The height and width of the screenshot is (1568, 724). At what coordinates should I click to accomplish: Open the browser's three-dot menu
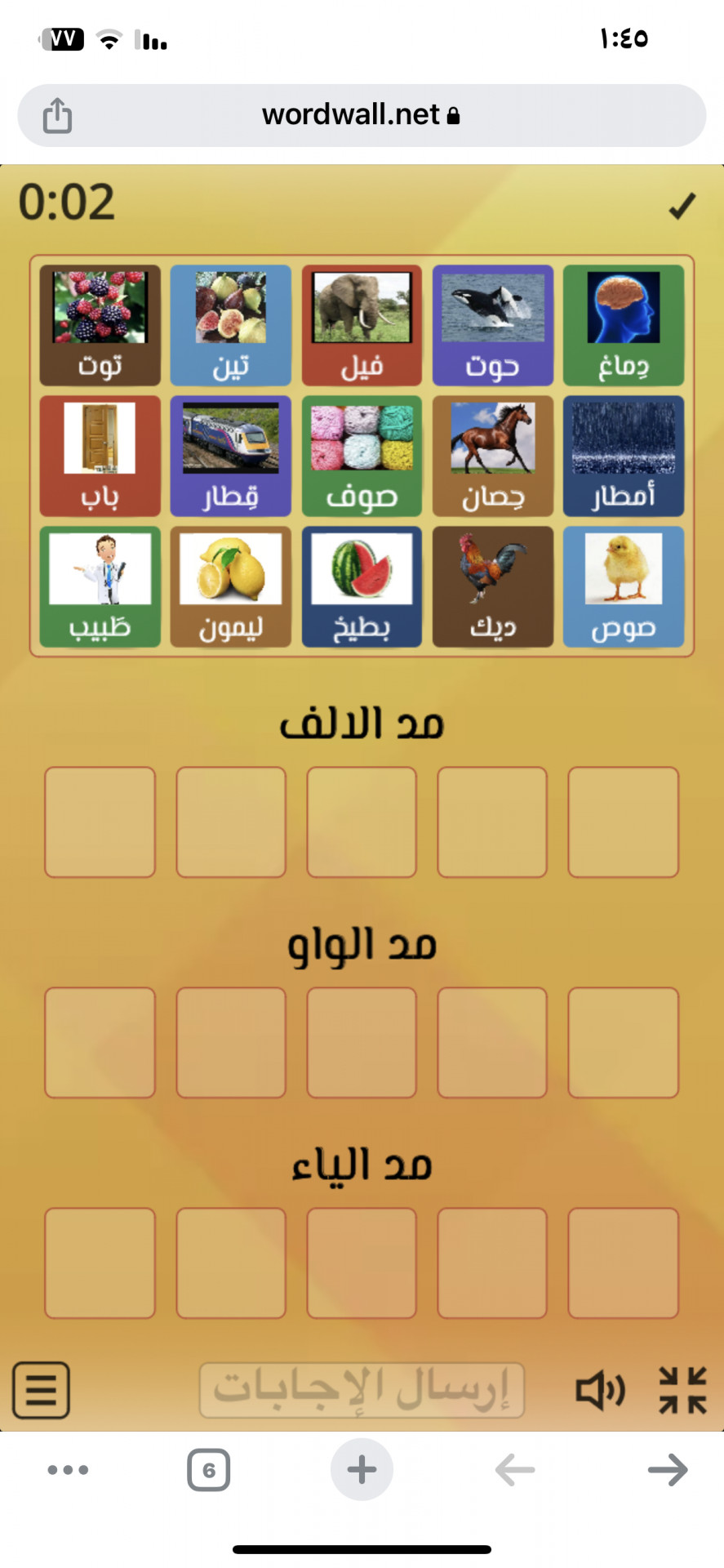coord(68,1470)
